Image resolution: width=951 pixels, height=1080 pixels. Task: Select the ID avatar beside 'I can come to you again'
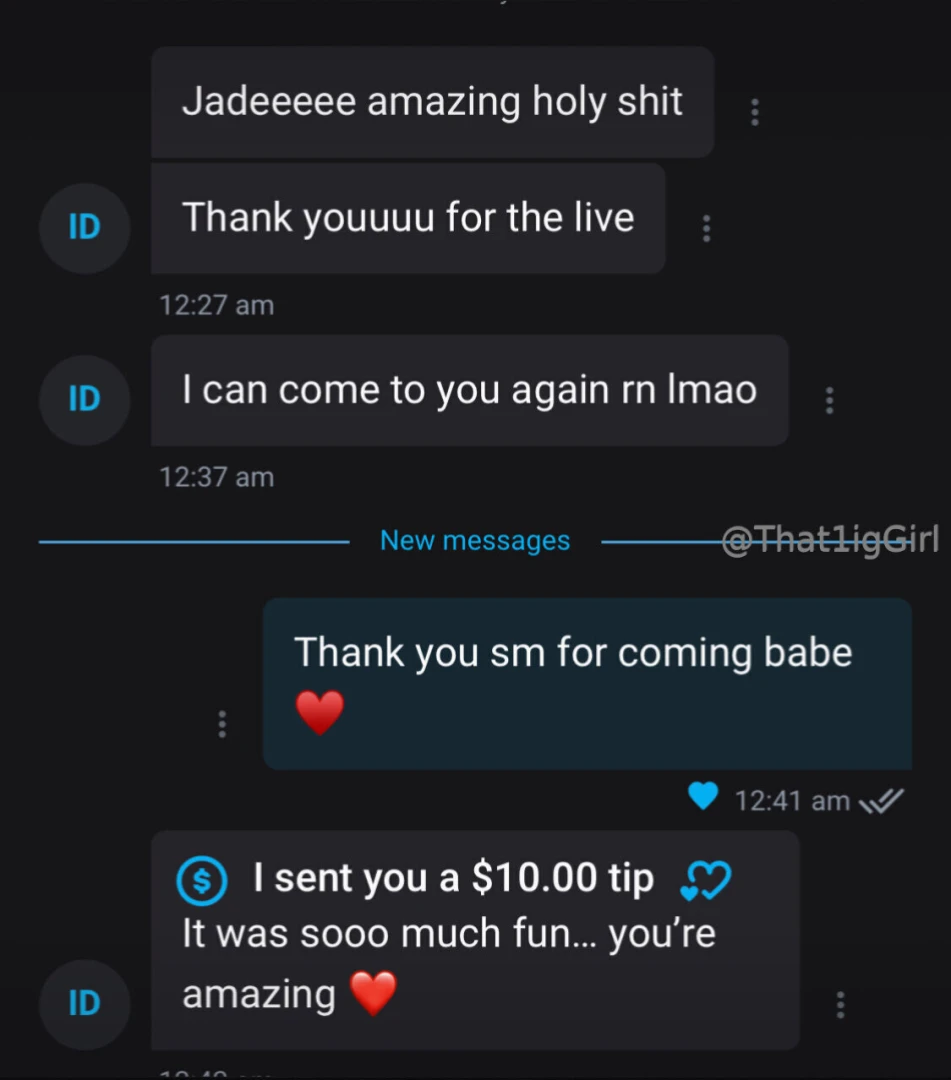84,399
